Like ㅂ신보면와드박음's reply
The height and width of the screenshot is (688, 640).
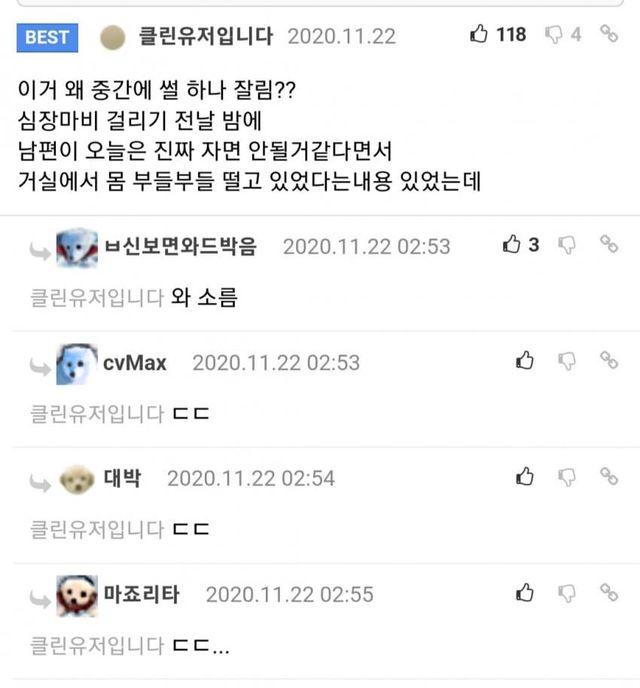click(x=512, y=244)
